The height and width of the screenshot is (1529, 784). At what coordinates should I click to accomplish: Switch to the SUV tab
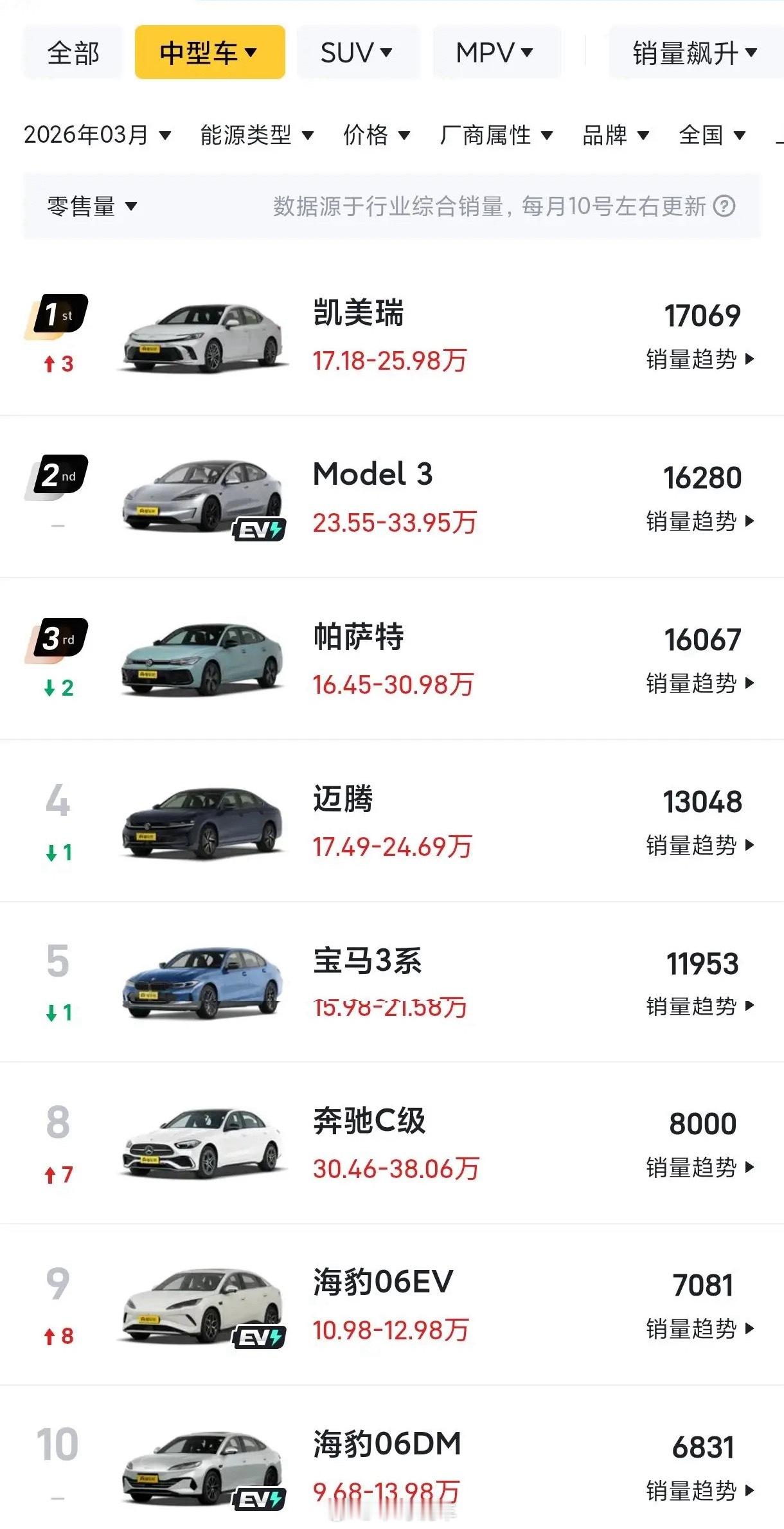[358, 53]
